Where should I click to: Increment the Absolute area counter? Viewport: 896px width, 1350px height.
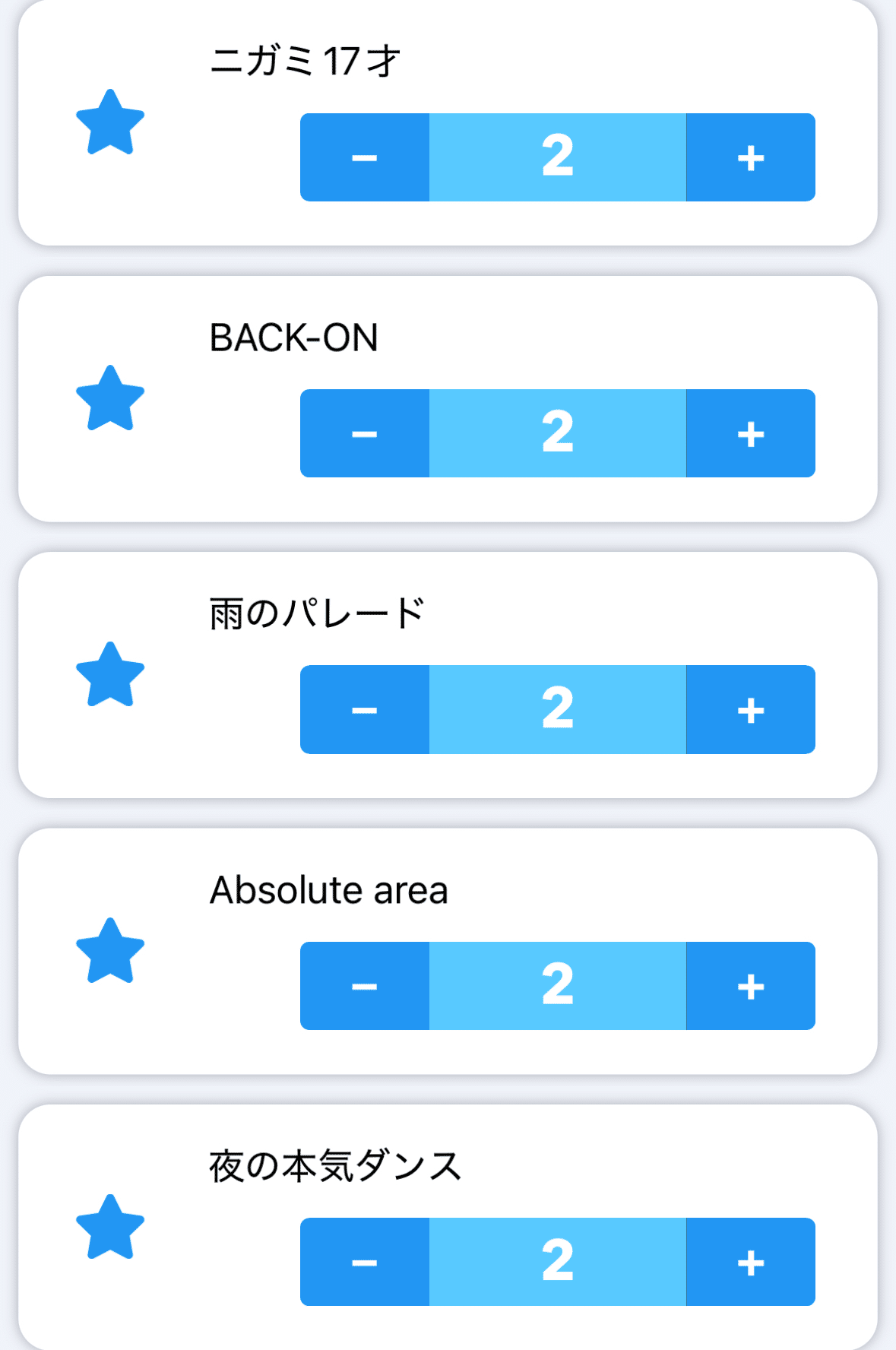coord(750,986)
